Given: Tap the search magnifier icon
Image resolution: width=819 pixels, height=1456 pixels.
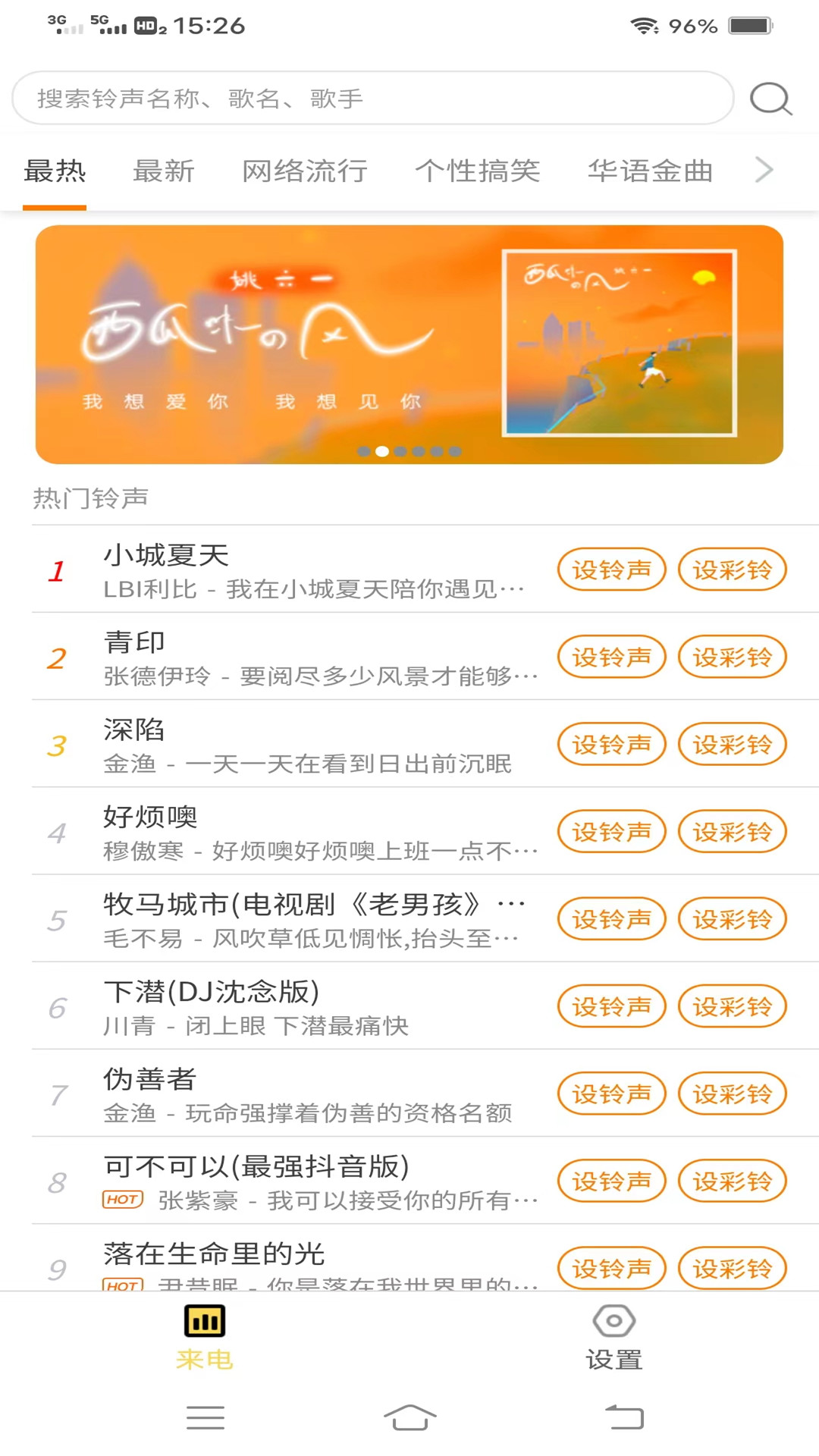Looking at the screenshot, I should 770,99.
